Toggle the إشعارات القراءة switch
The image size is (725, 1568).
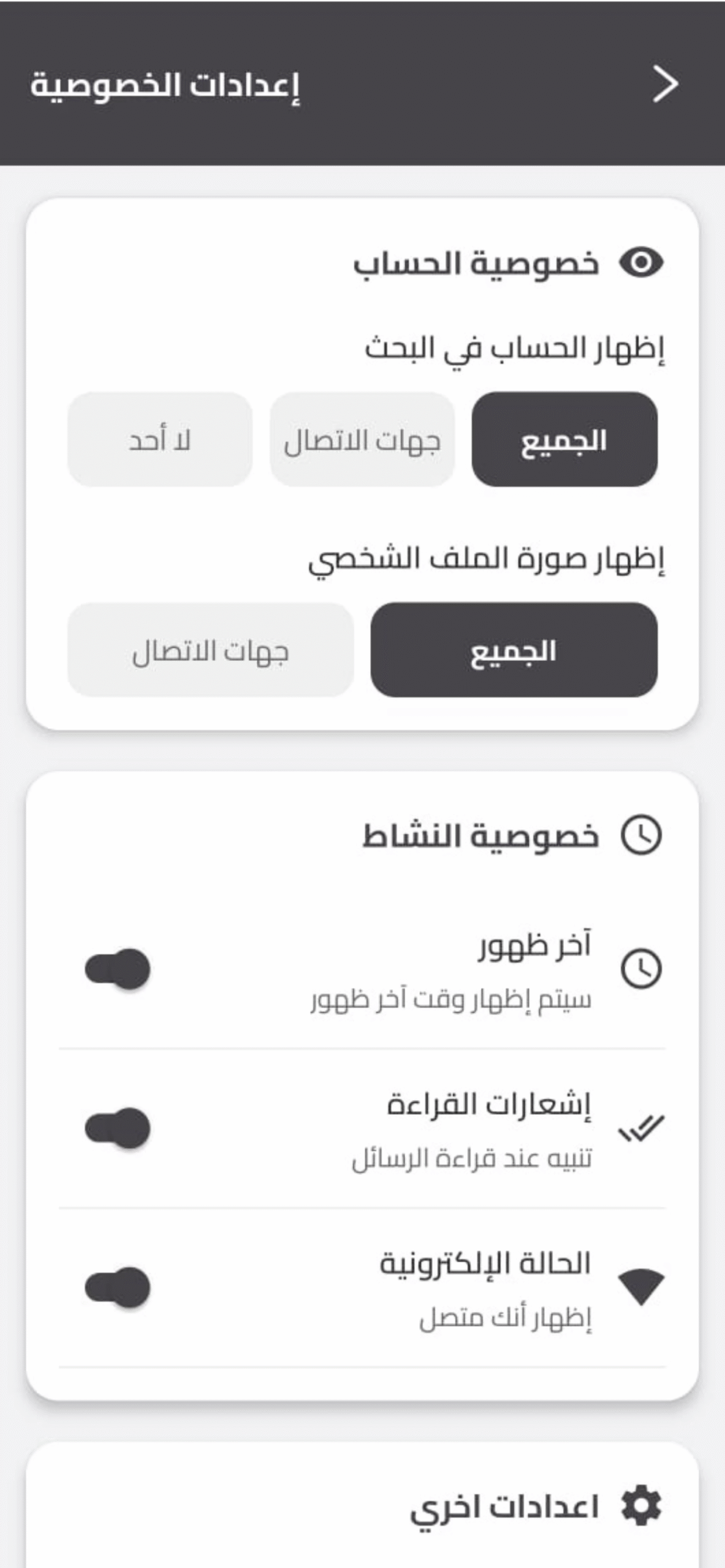pyautogui.click(x=118, y=1128)
